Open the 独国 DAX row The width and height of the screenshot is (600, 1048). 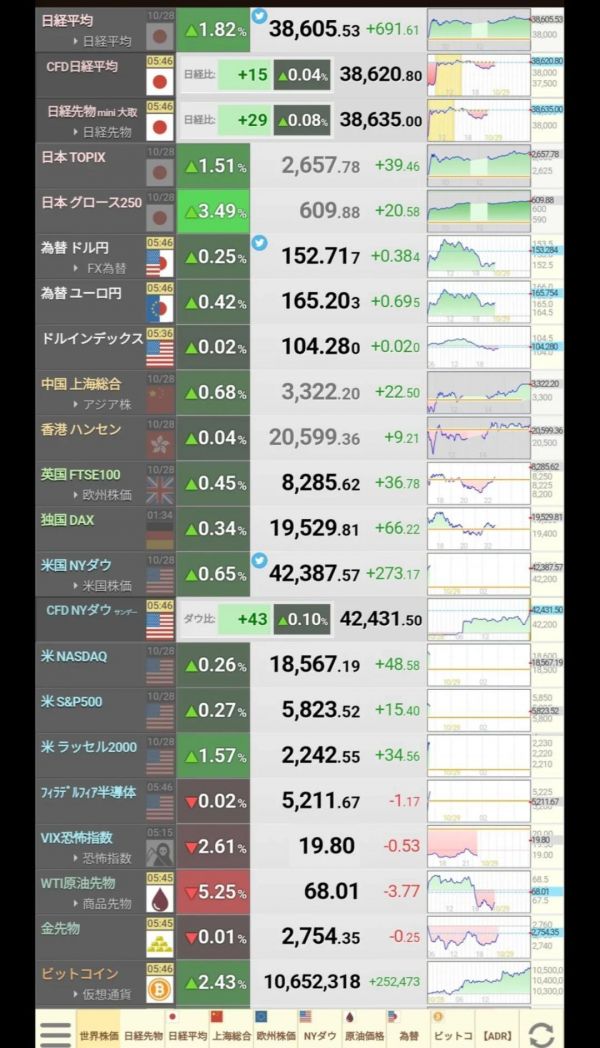(x=300, y=528)
